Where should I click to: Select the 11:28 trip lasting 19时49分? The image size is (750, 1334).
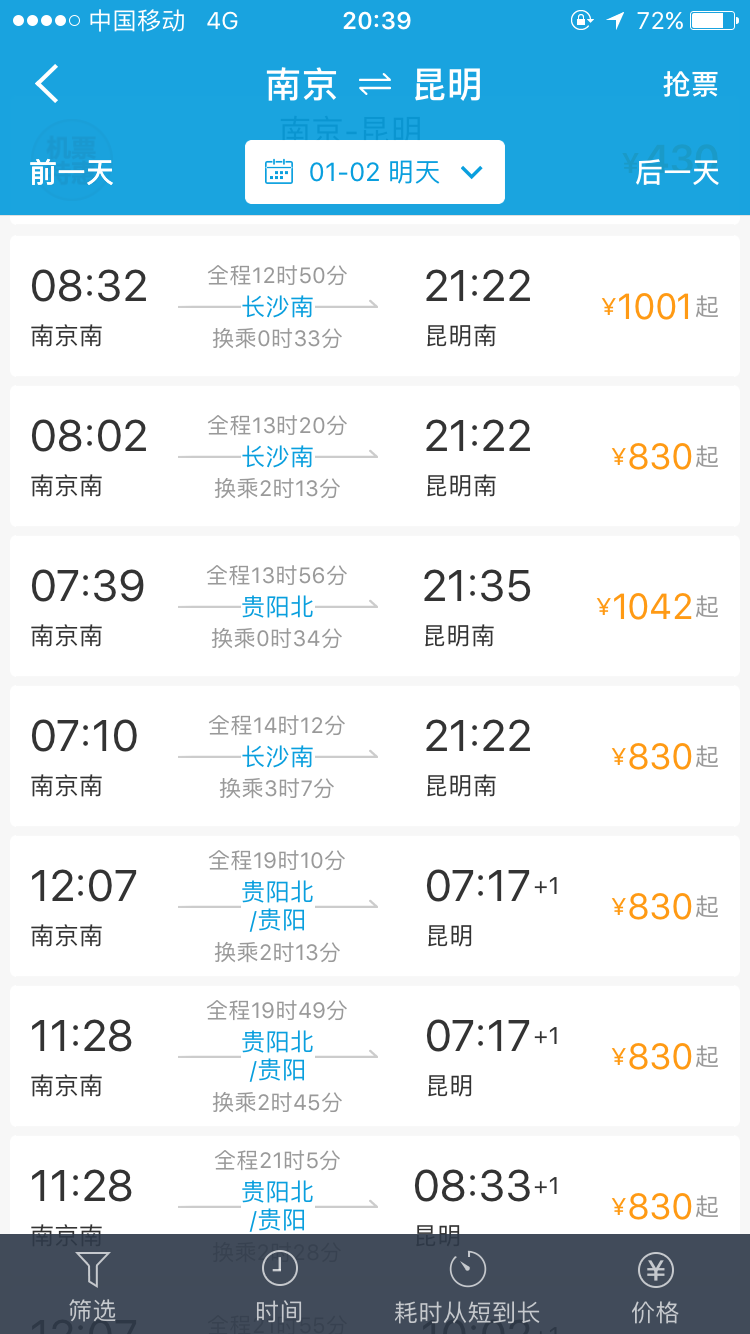pyautogui.click(x=375, y=1056)
